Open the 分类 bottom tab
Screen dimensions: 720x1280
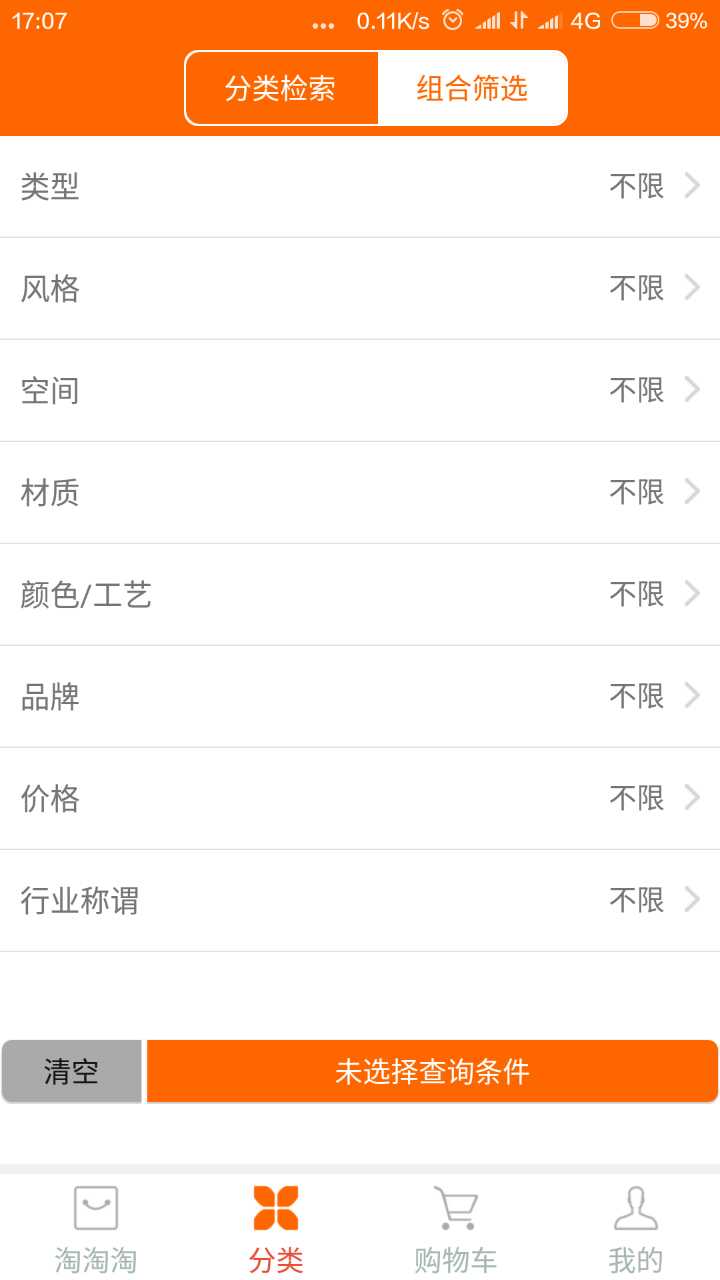(x=276, y=1228)
